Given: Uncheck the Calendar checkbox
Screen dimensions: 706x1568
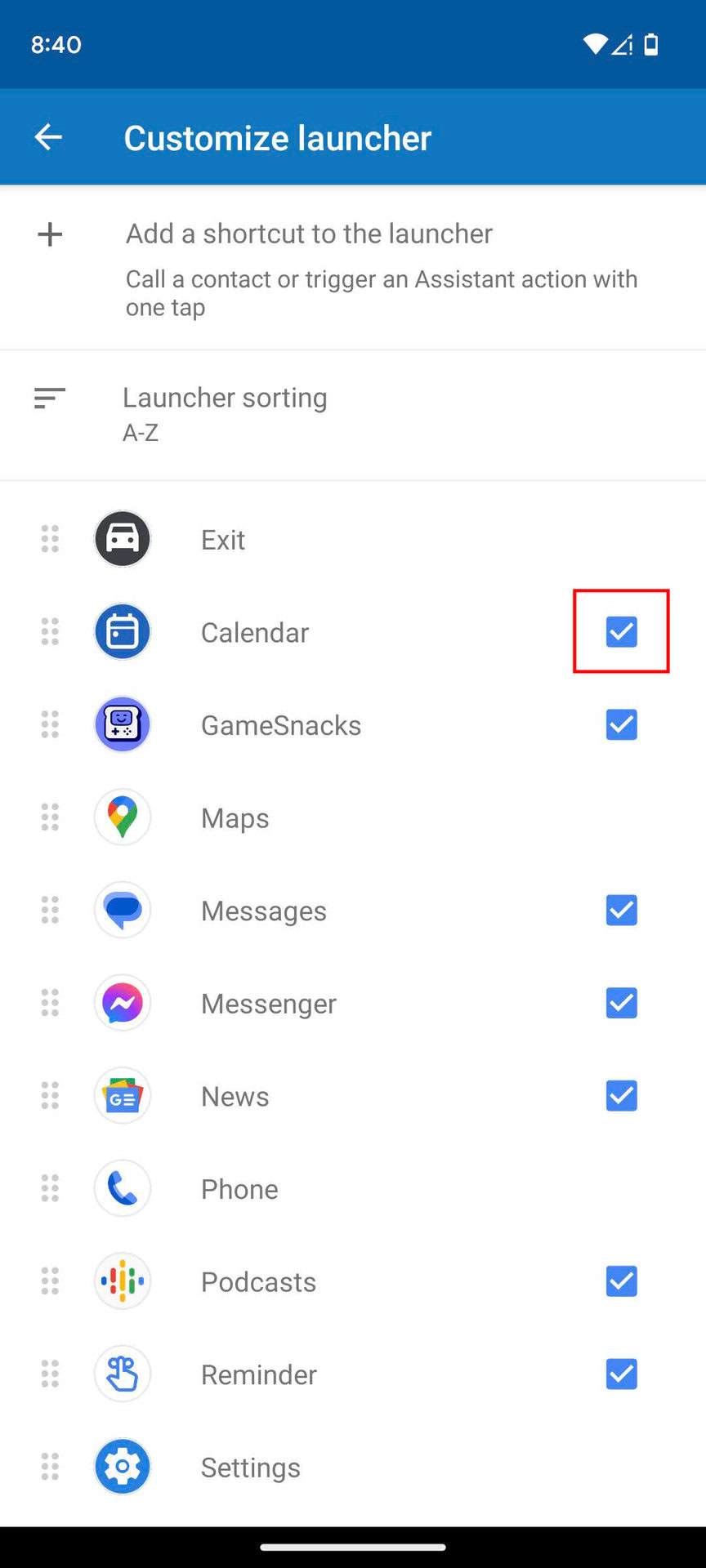Looking at the screenshot, I should [621, 631].
